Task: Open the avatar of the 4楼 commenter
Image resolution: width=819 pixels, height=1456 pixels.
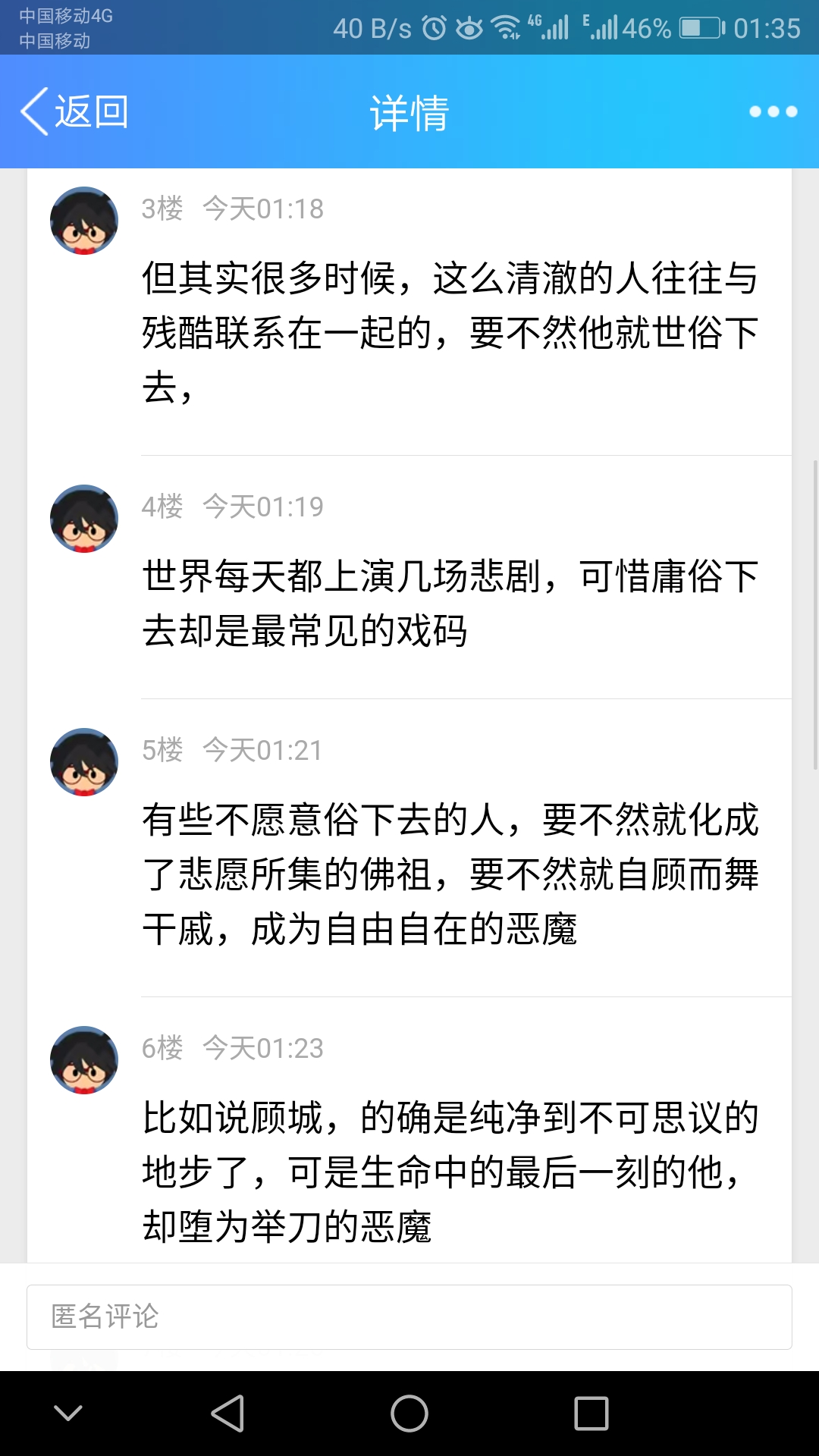Action: point(84,519)
